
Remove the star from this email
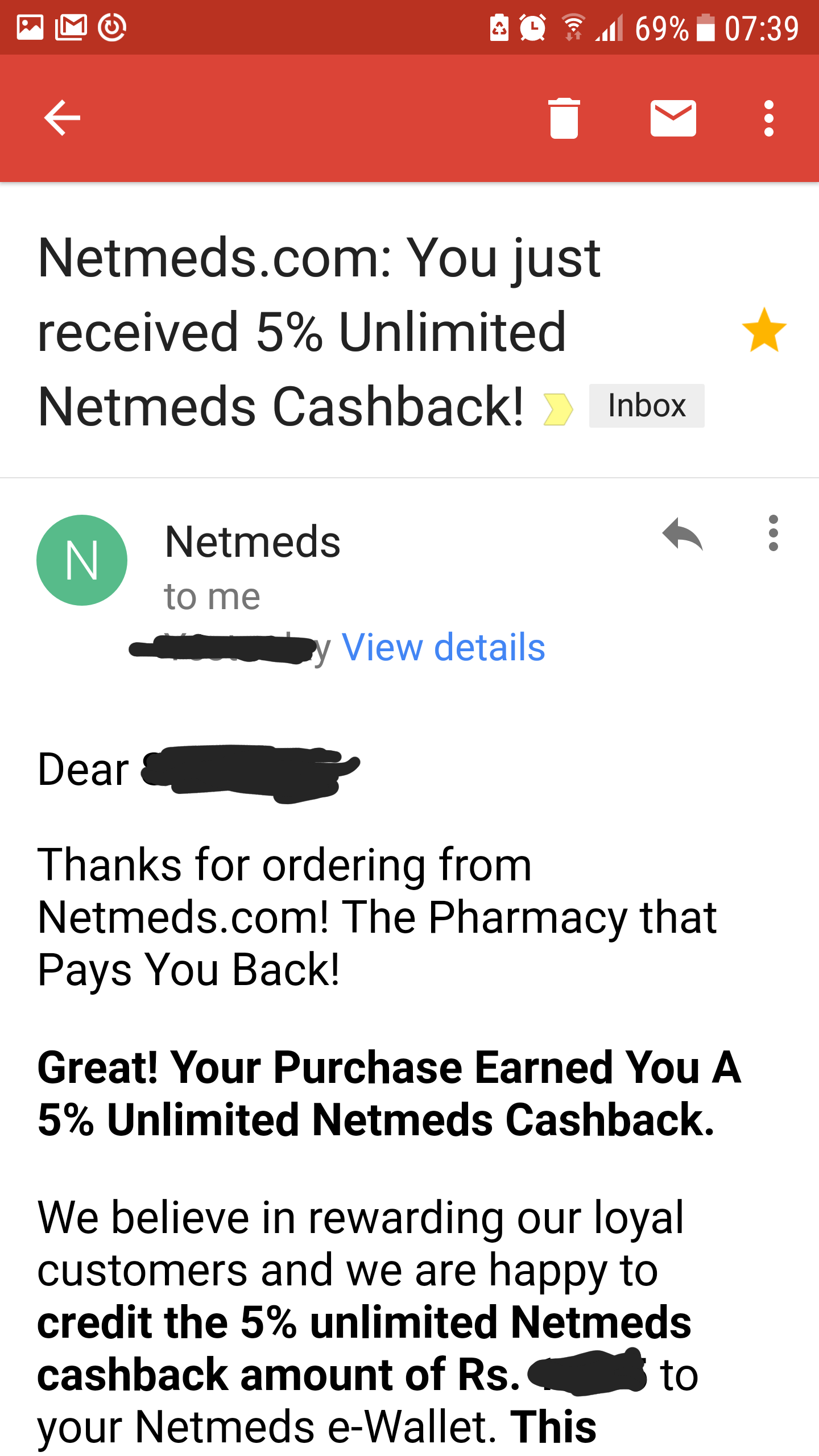pyautogui.click(x=764, y=330)
